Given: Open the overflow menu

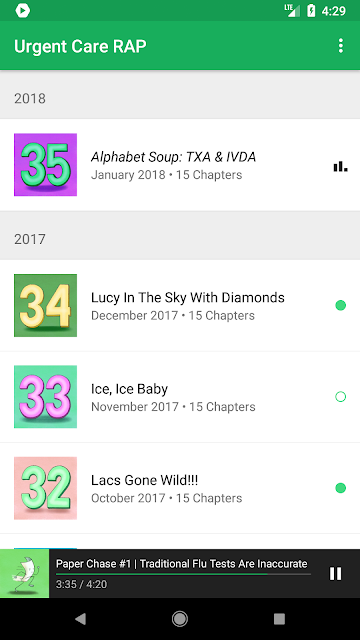Looking at the screenshot, I should point(341,46).
